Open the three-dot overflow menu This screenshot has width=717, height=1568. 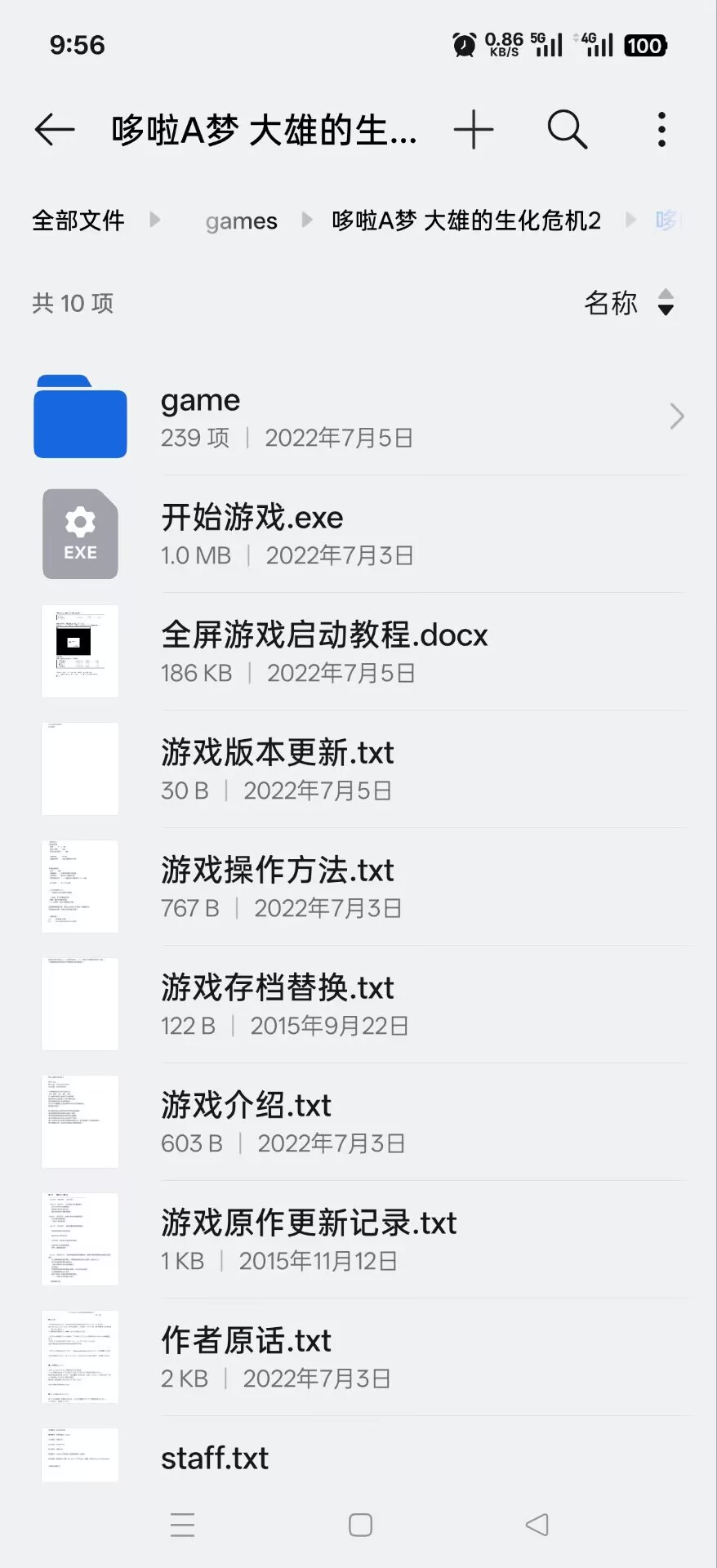[661, 129]
